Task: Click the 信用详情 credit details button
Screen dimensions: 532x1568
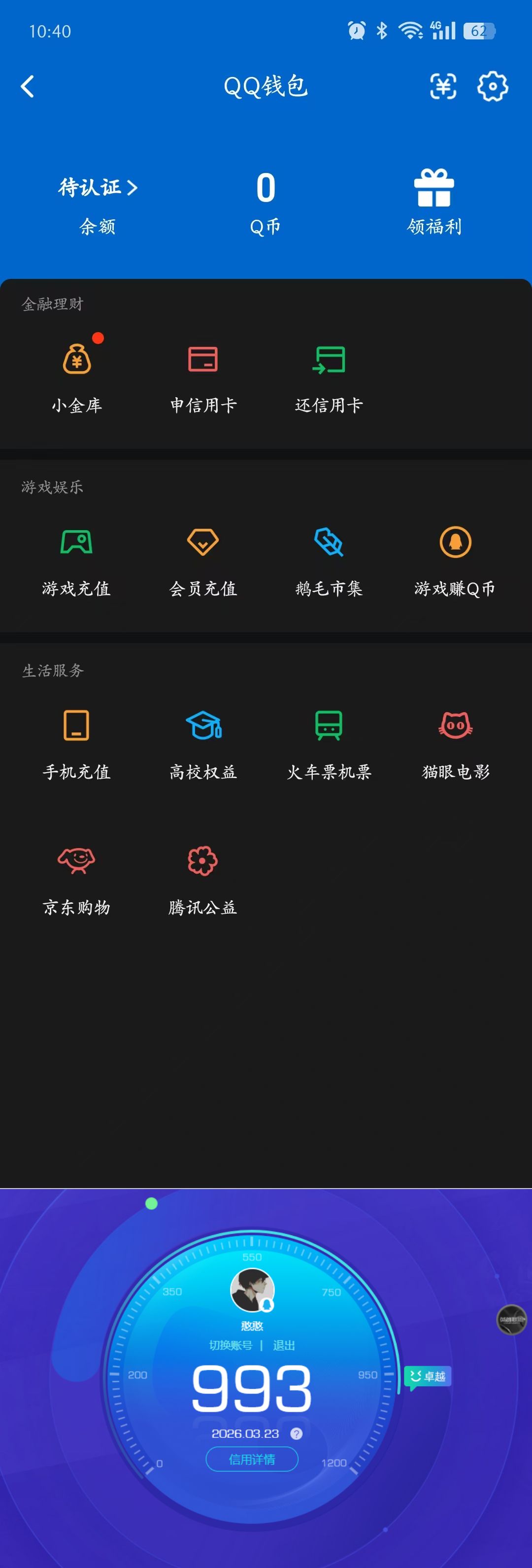Action: (x=252, y=1459)
